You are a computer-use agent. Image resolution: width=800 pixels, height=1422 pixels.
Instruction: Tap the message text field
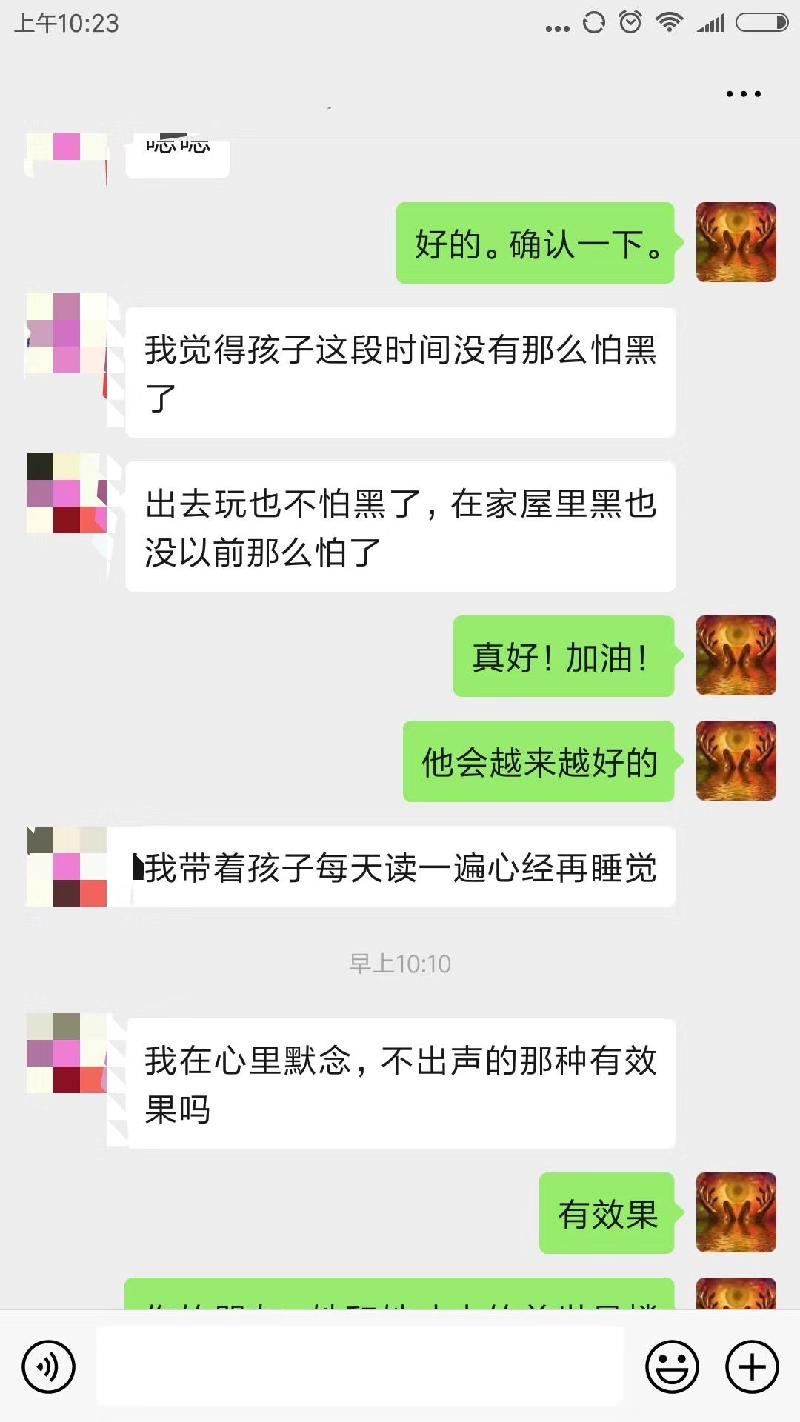[360, 1366]
